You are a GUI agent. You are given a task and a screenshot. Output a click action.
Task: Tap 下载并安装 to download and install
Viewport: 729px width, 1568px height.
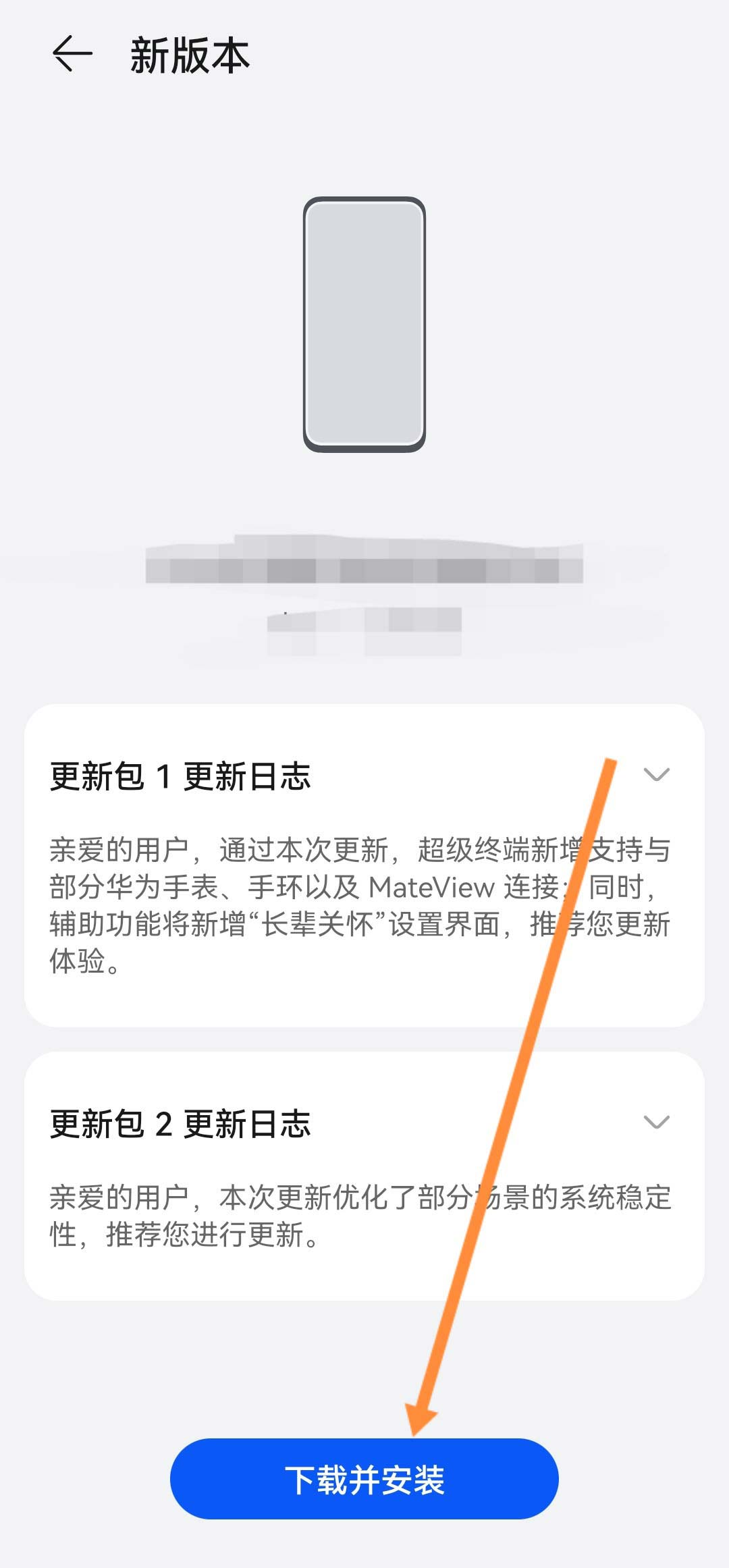click(x=364, y=1479)
